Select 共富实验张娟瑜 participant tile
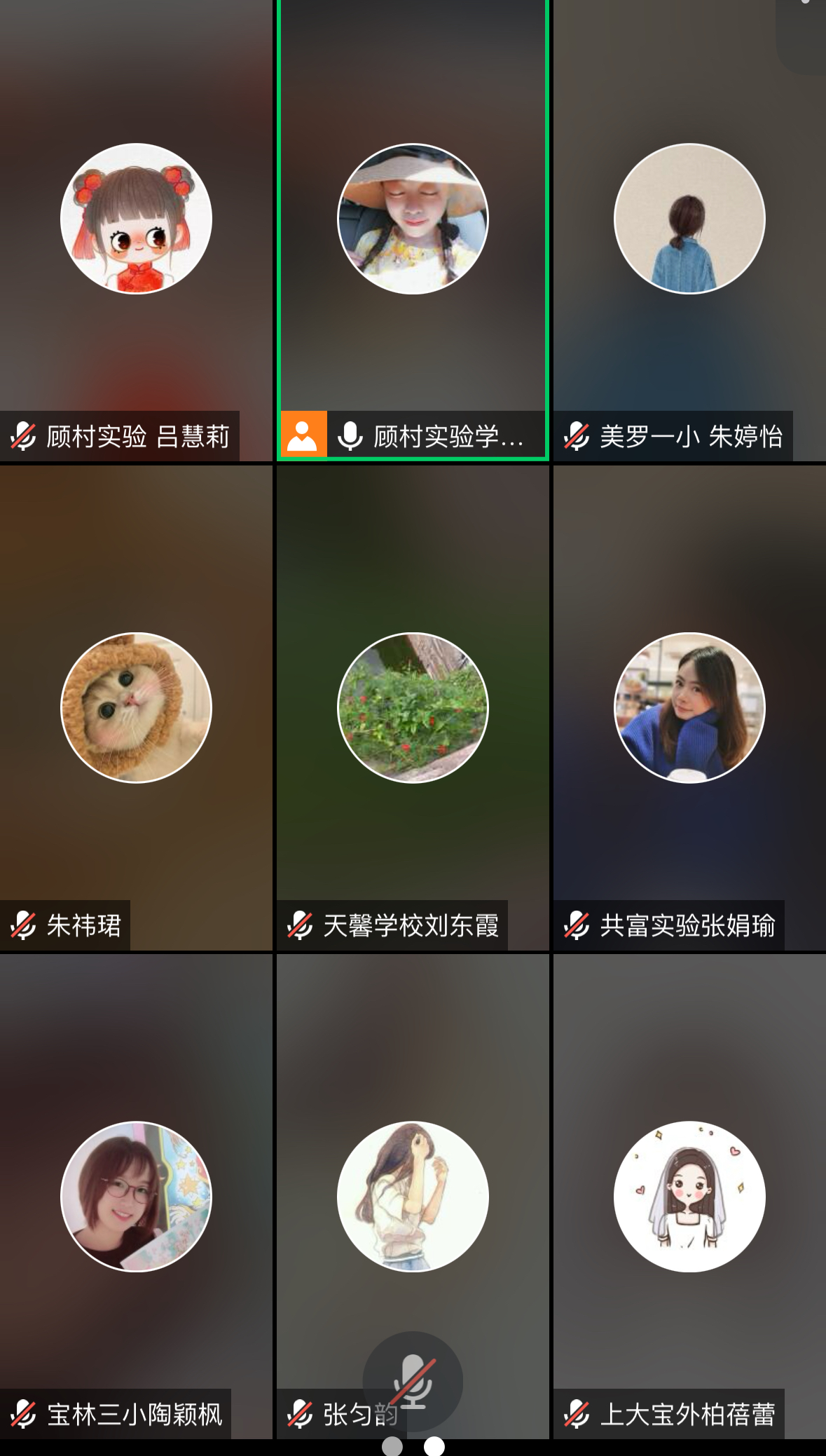The image size is (826, 1456). click(x=689, y=708)
